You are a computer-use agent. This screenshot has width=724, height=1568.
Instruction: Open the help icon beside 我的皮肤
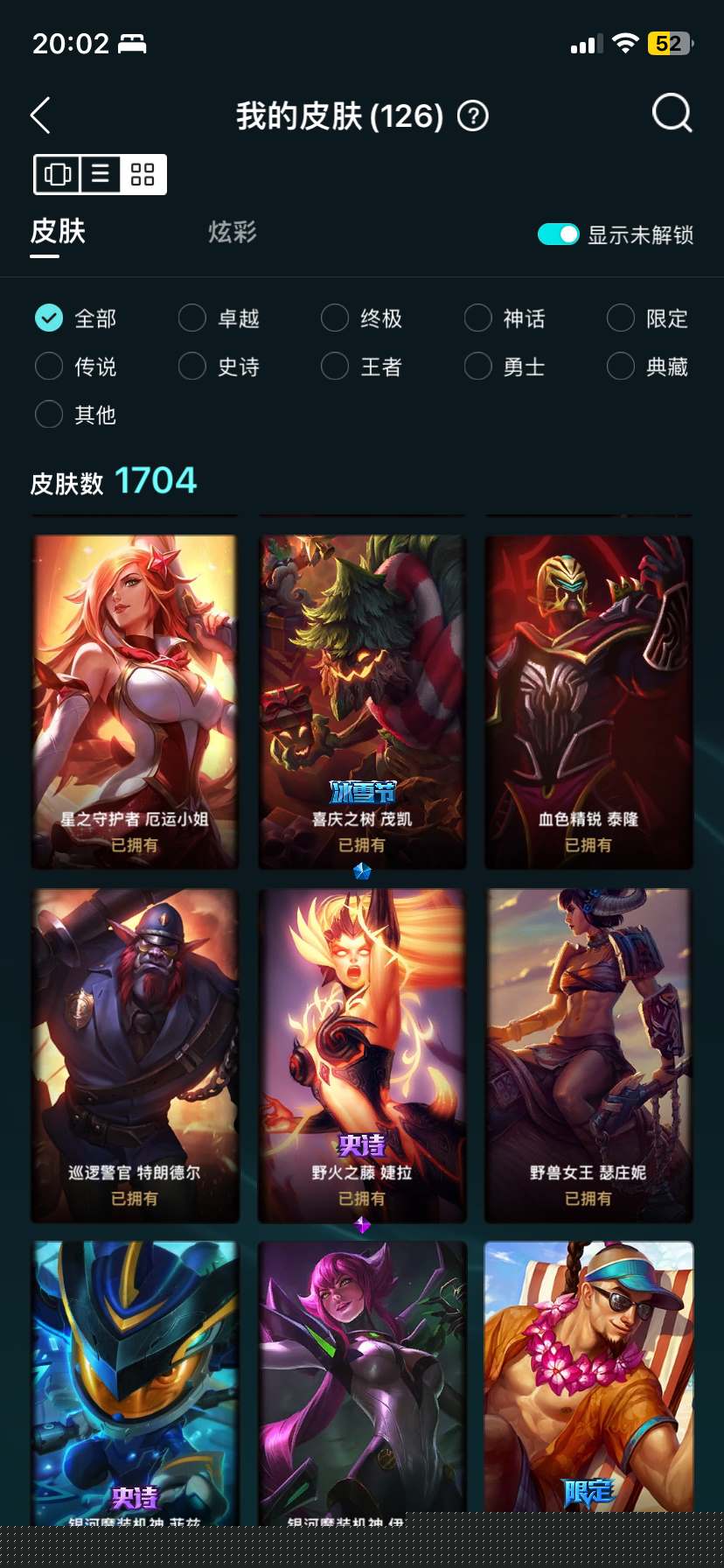pyautogui.click(x=473, y=115)
